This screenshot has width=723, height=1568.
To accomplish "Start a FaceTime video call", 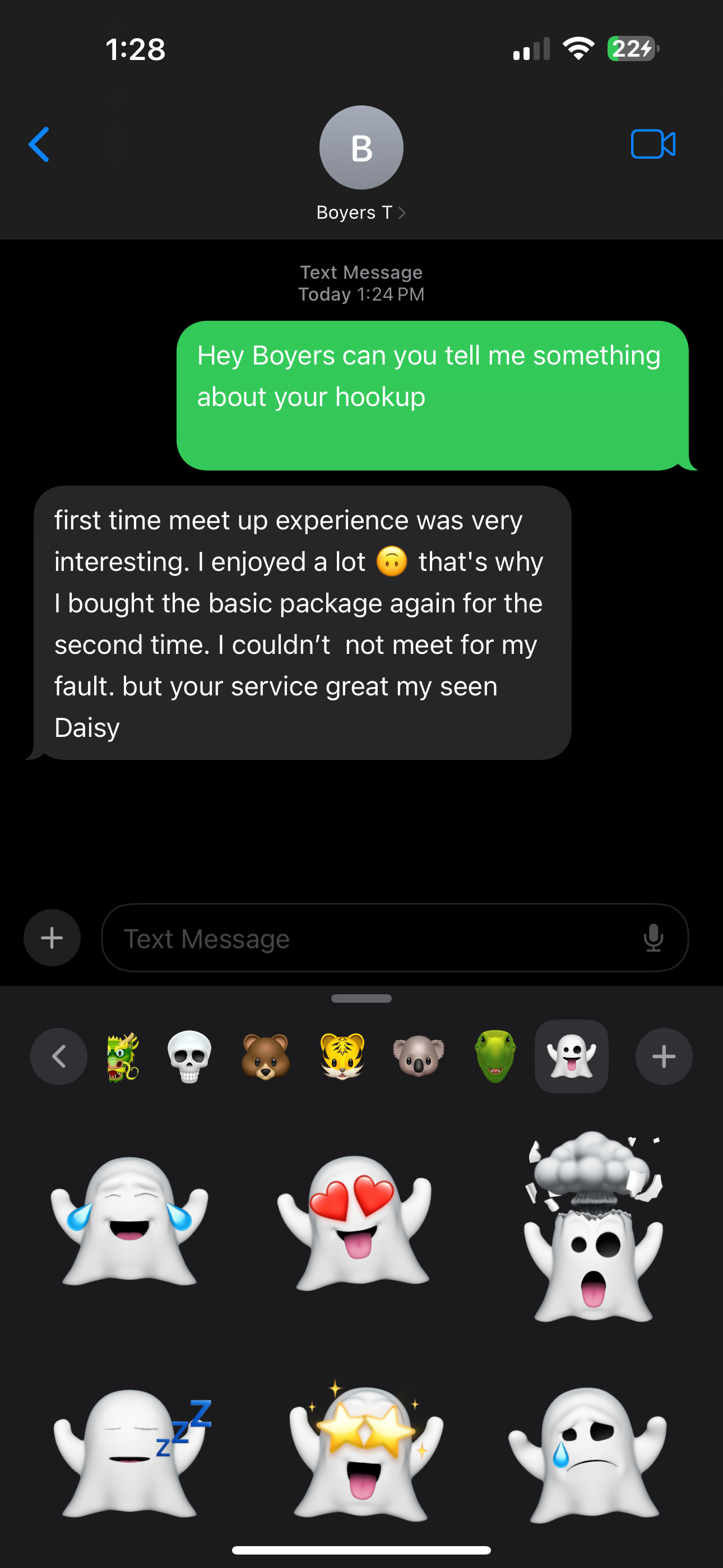I will coord(652,145).
